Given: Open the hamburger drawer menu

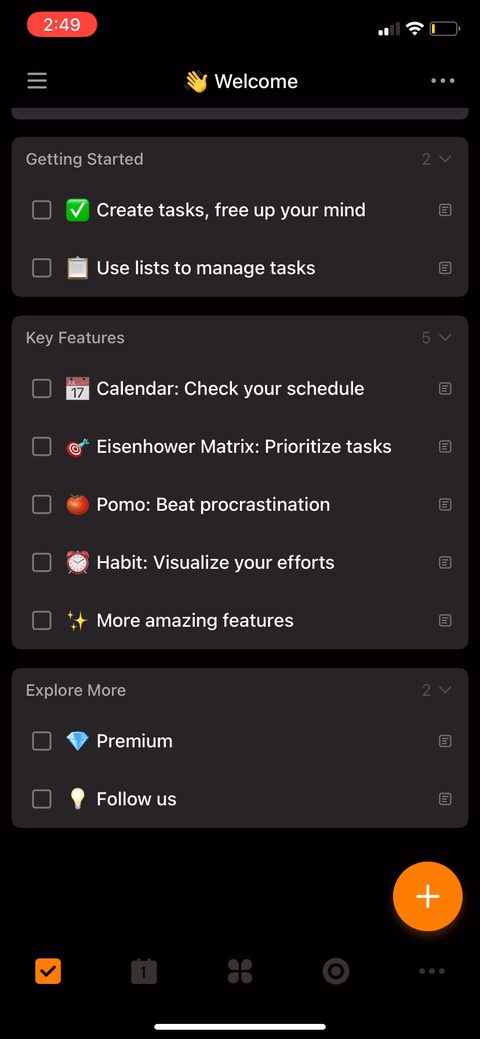Looking at the screenshot, I should [37, 82].
